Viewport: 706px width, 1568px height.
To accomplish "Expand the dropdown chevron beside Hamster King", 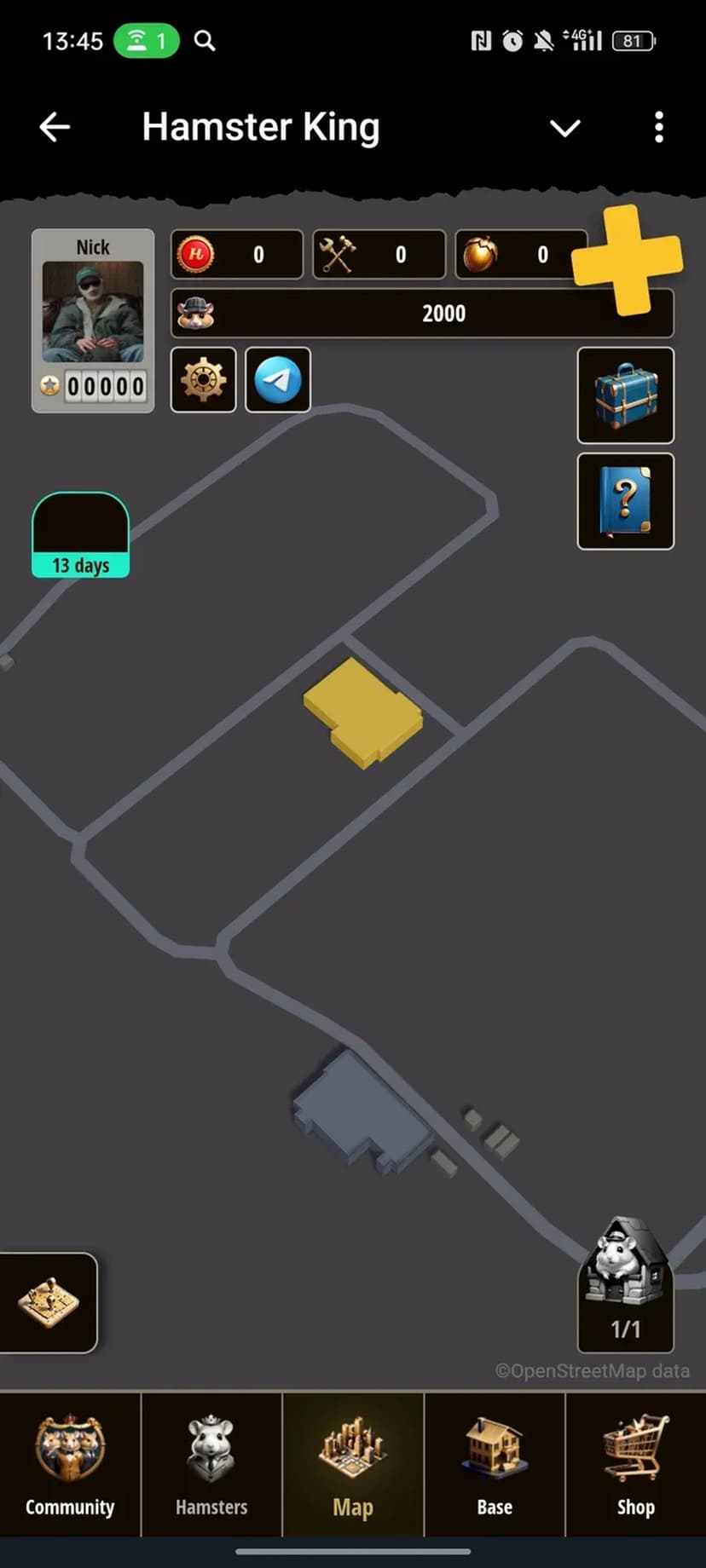I will [x=564, y=129].
